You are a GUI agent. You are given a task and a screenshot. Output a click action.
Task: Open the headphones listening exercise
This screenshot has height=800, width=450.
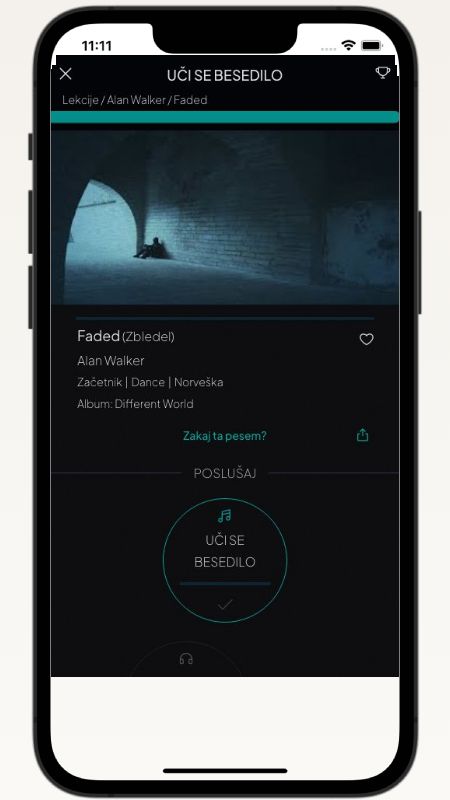(x=186, y=659)
